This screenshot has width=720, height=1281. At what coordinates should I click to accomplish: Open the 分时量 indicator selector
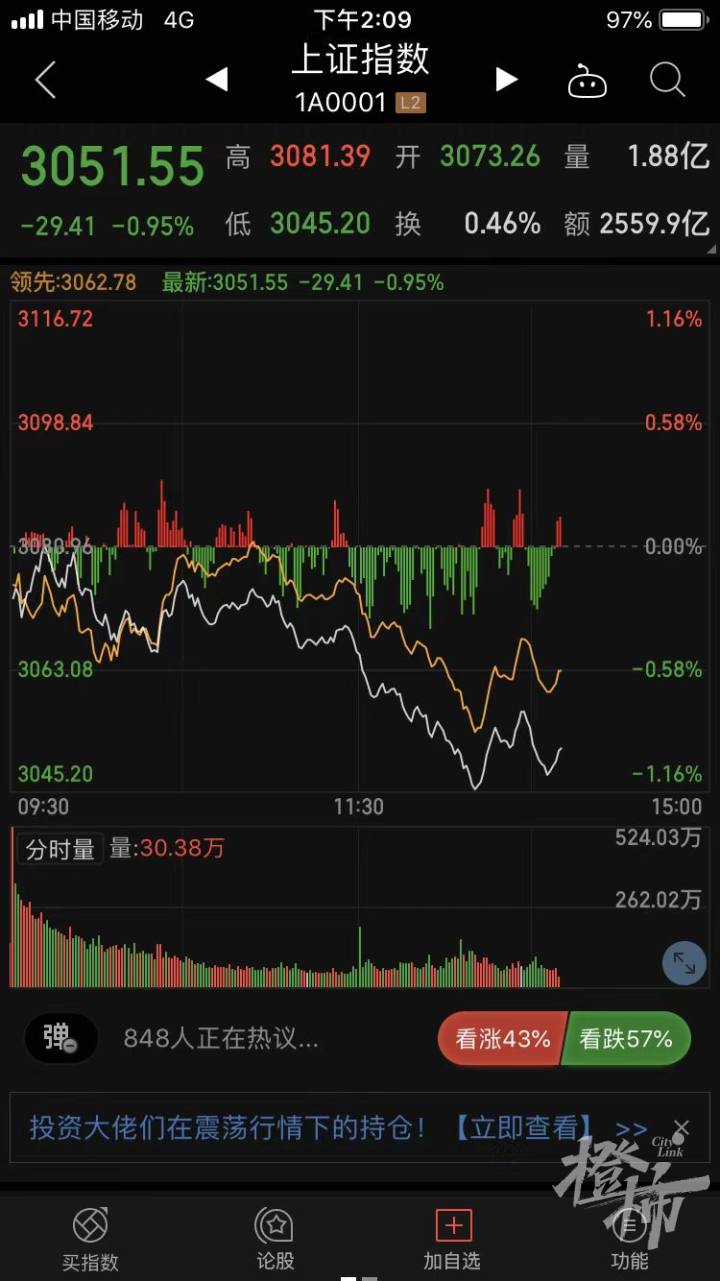pyautogui.click(x=60, y=849)
